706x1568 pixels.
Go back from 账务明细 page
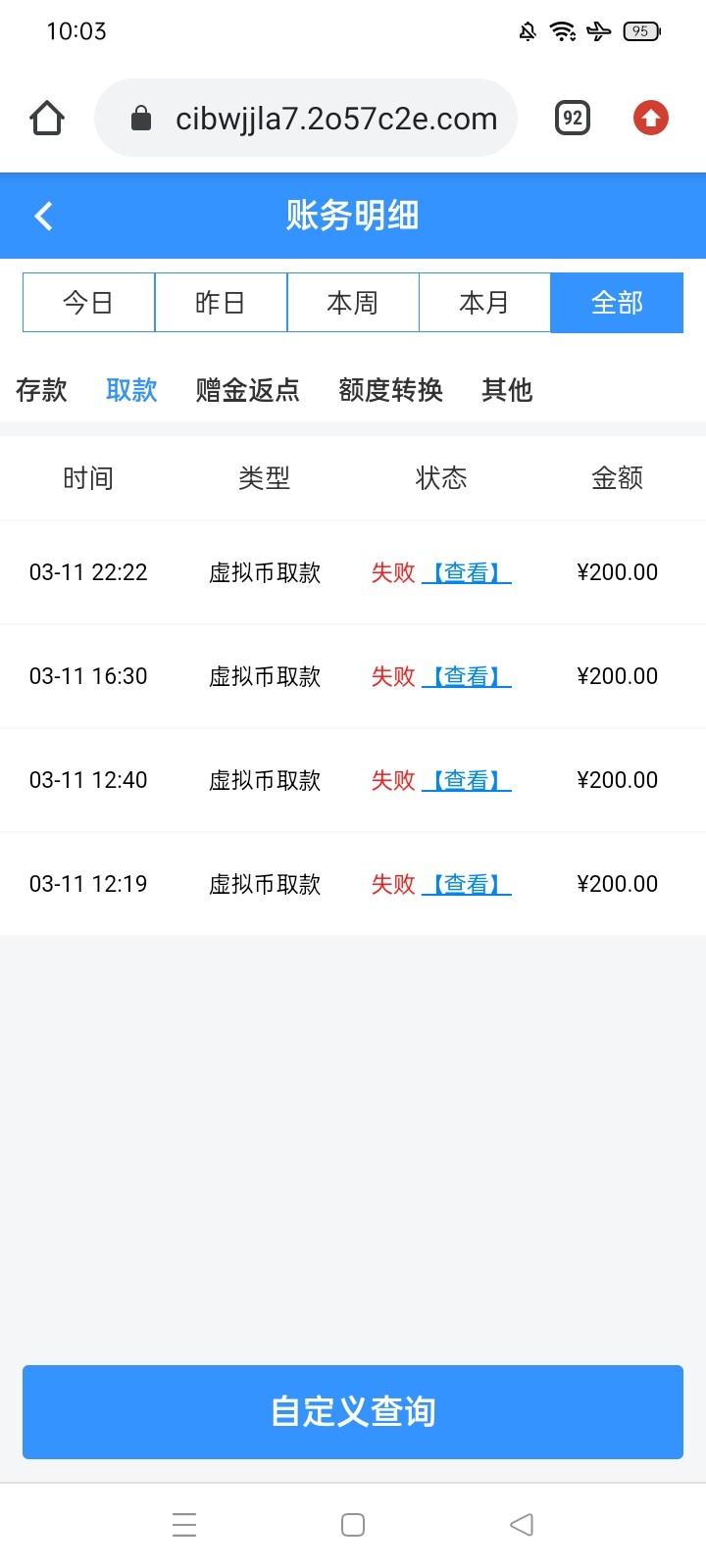[43, 216]
